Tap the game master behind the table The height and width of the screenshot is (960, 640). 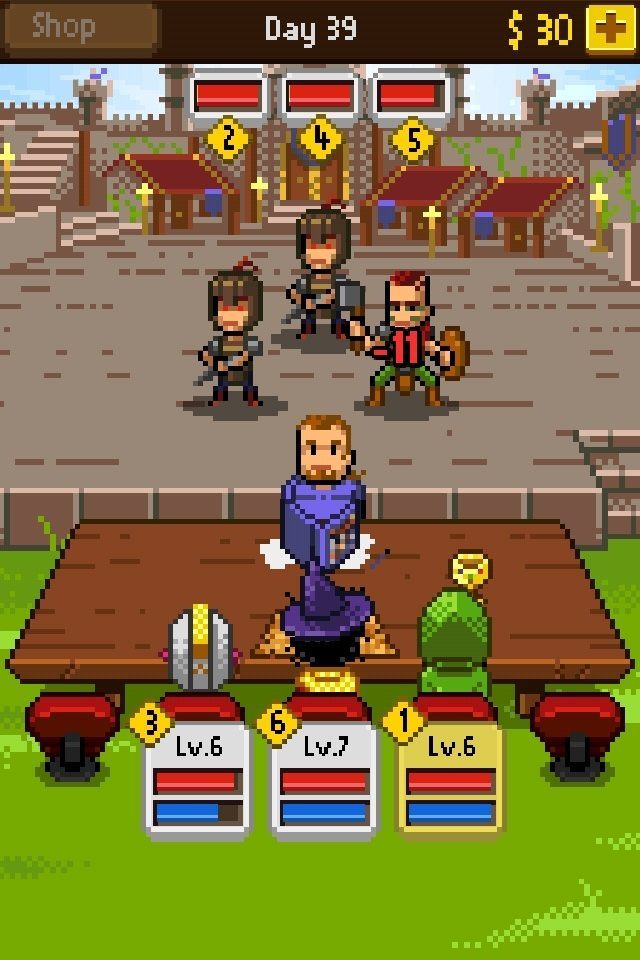click(x=322, y=480)
